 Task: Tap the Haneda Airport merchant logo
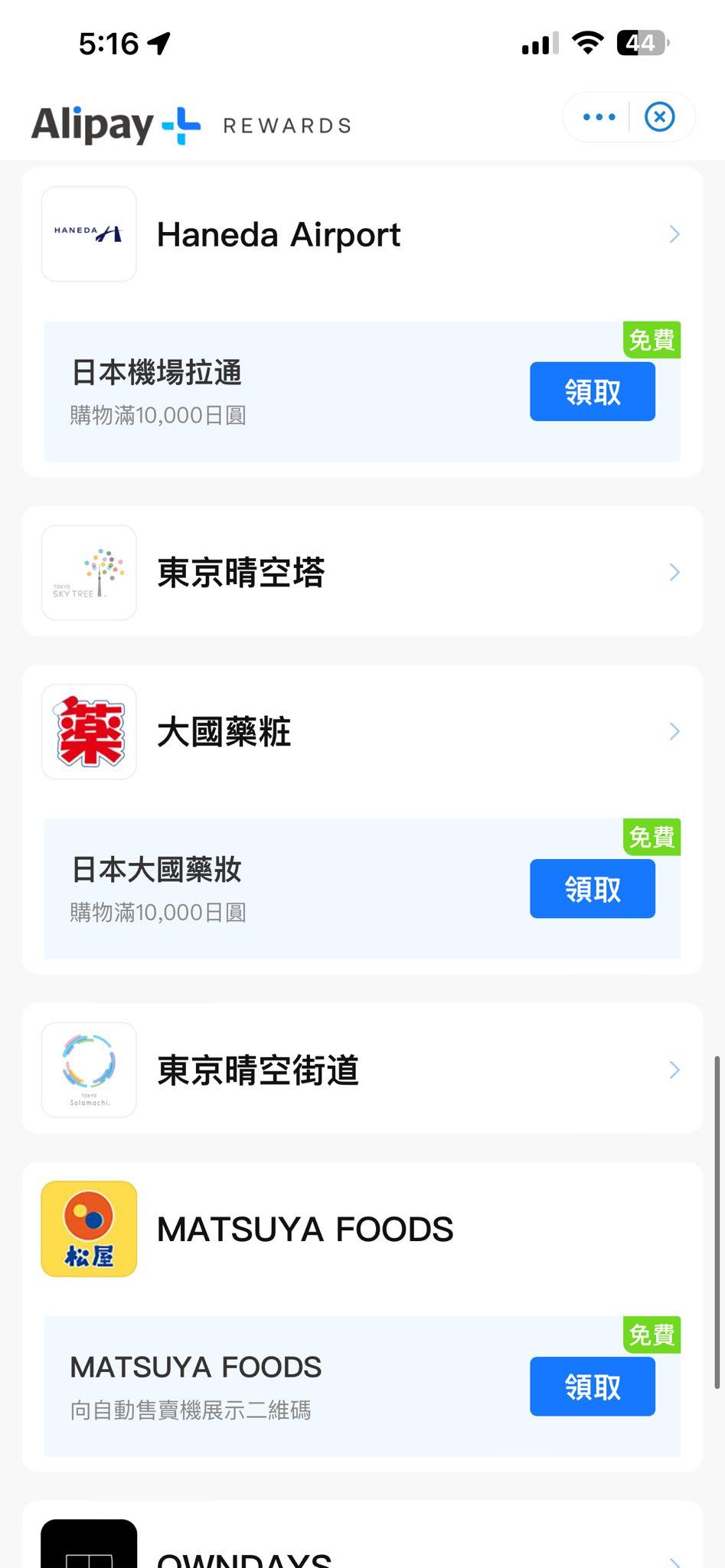pos(89,234)
